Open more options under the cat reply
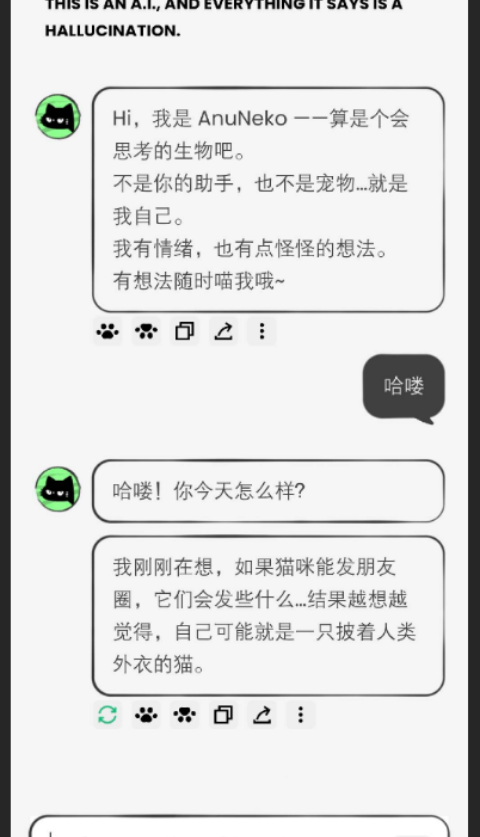480x837 pixels. 301,715
